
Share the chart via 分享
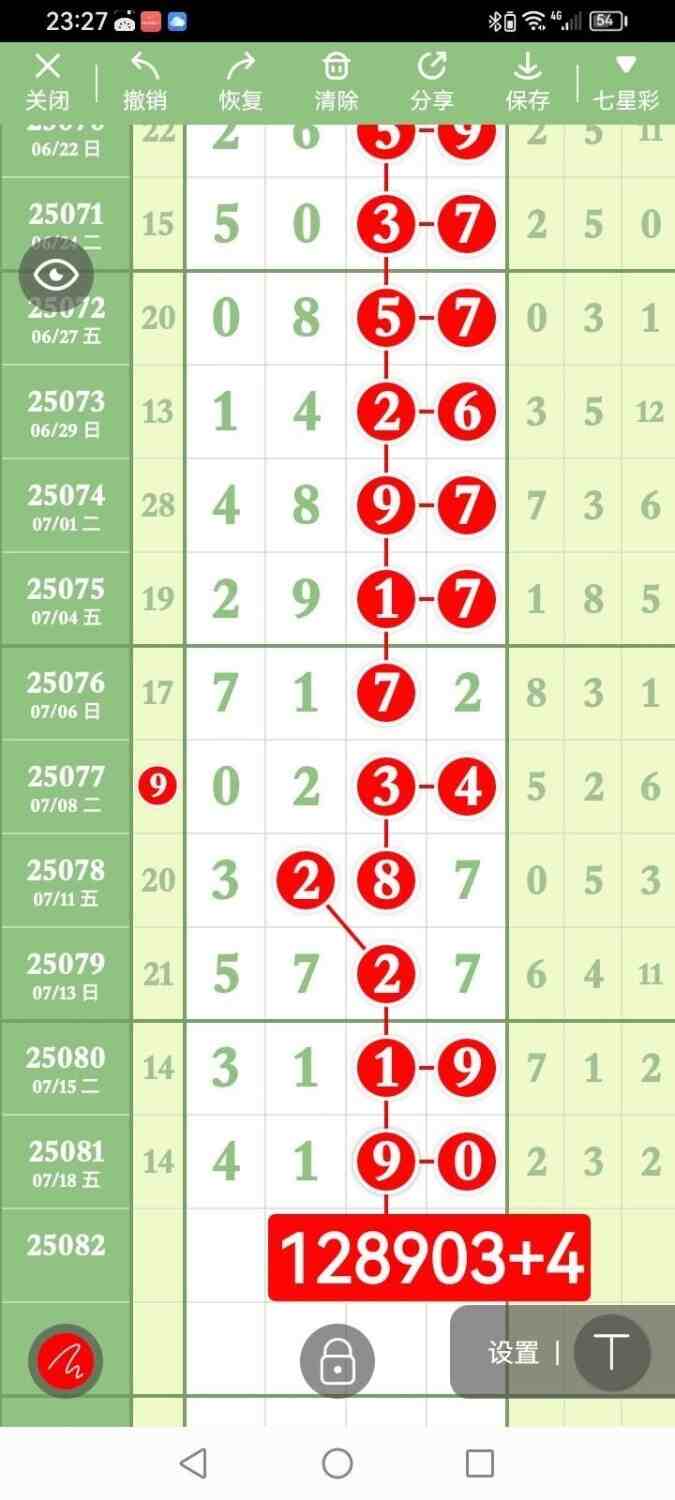coord(431,82)
